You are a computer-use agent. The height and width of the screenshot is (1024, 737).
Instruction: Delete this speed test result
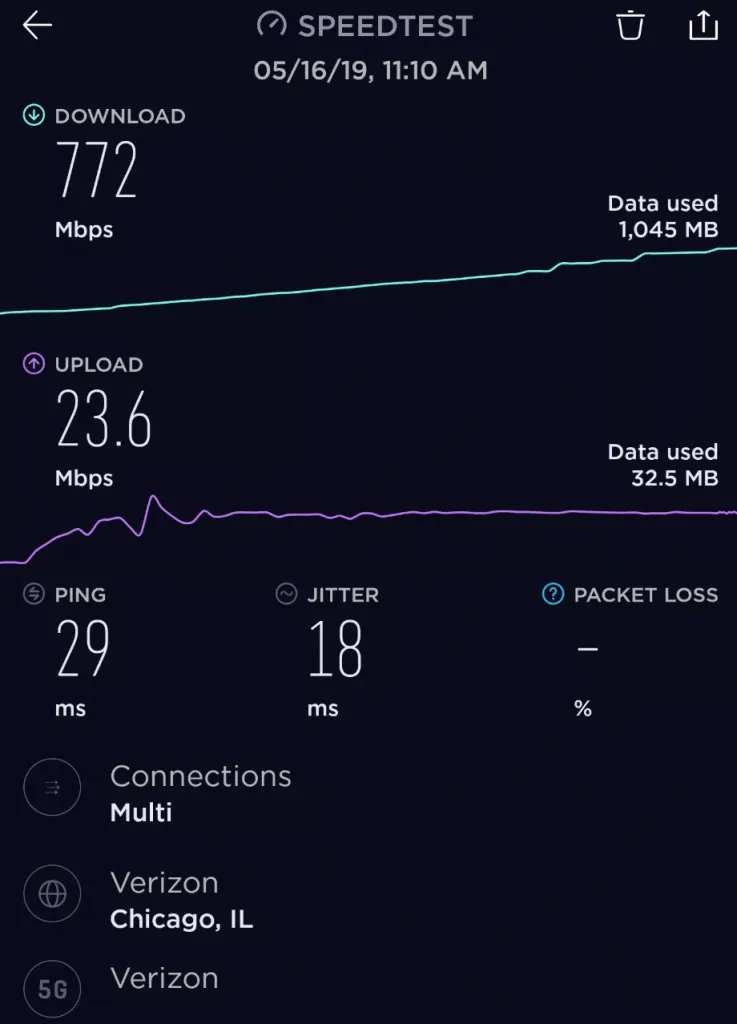point(630,26)
